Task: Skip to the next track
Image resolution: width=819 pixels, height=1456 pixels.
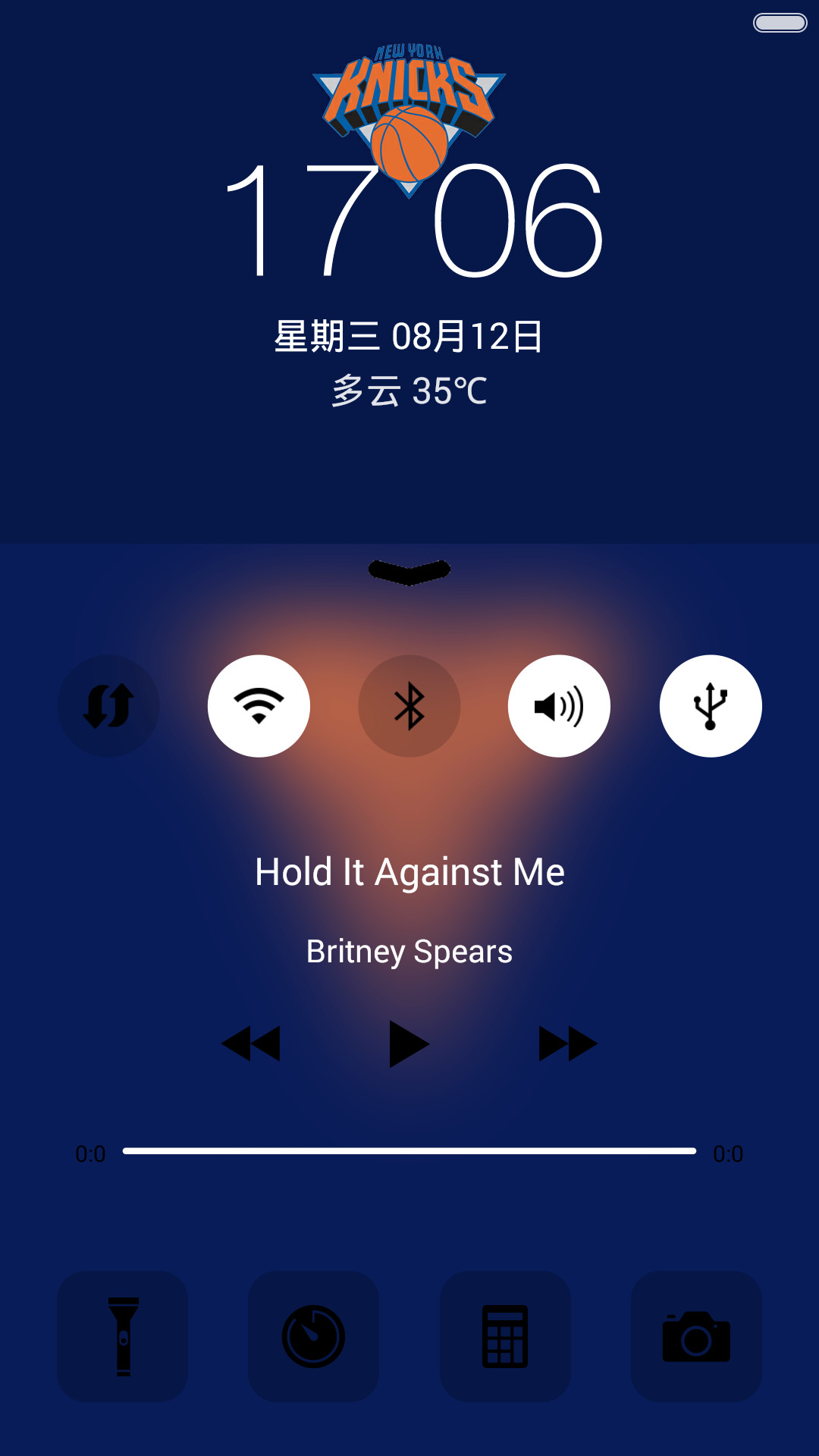Action: point(568,1044)
